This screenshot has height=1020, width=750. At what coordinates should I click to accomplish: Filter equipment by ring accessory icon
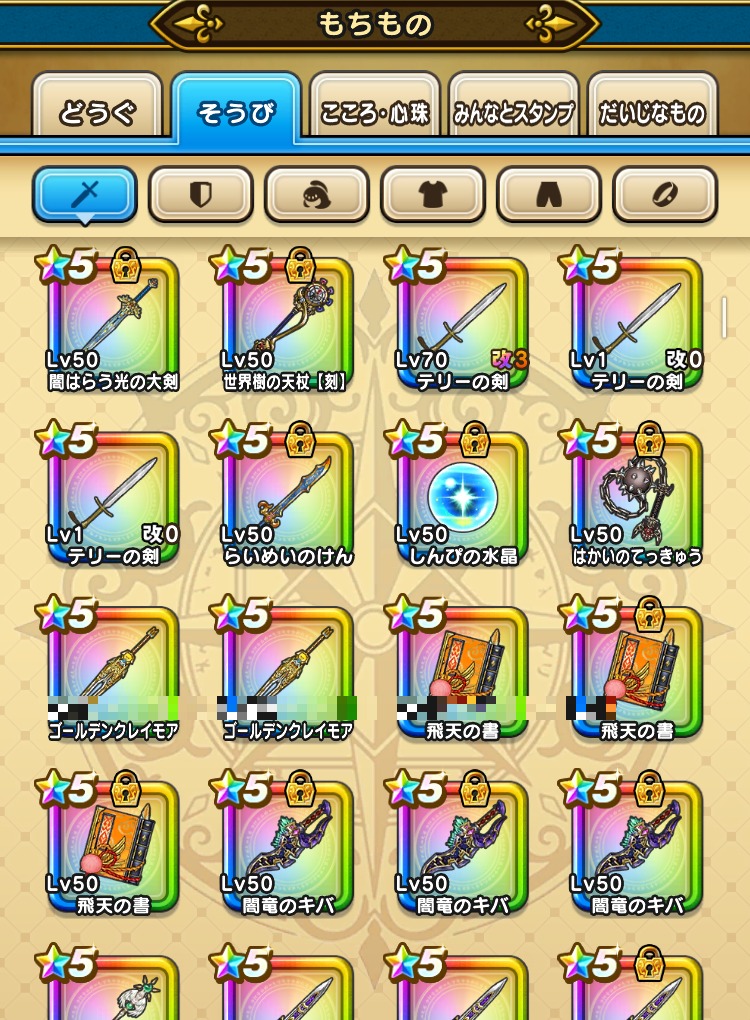point(664,194)
